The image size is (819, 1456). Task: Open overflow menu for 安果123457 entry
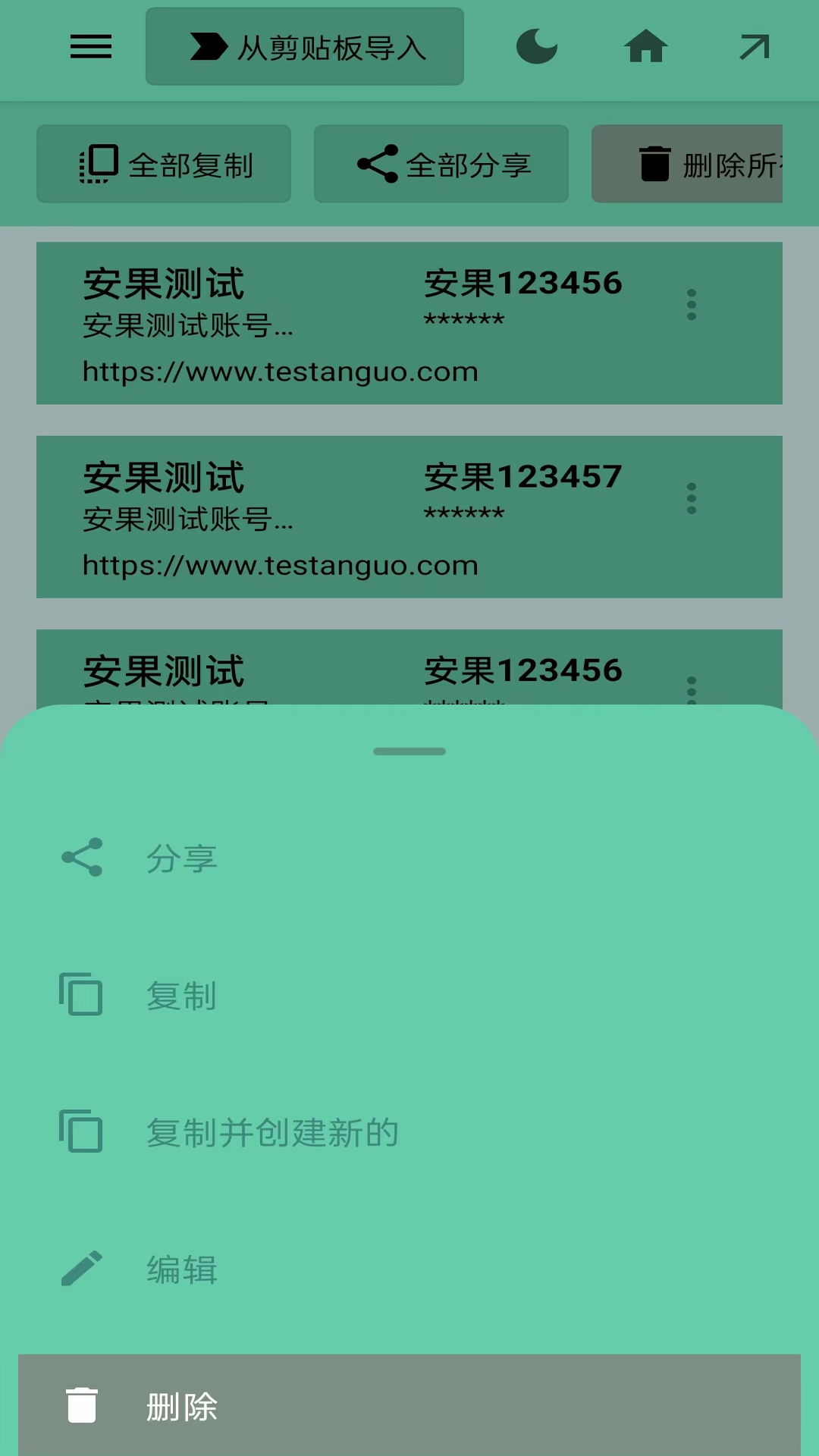[691, 498]
